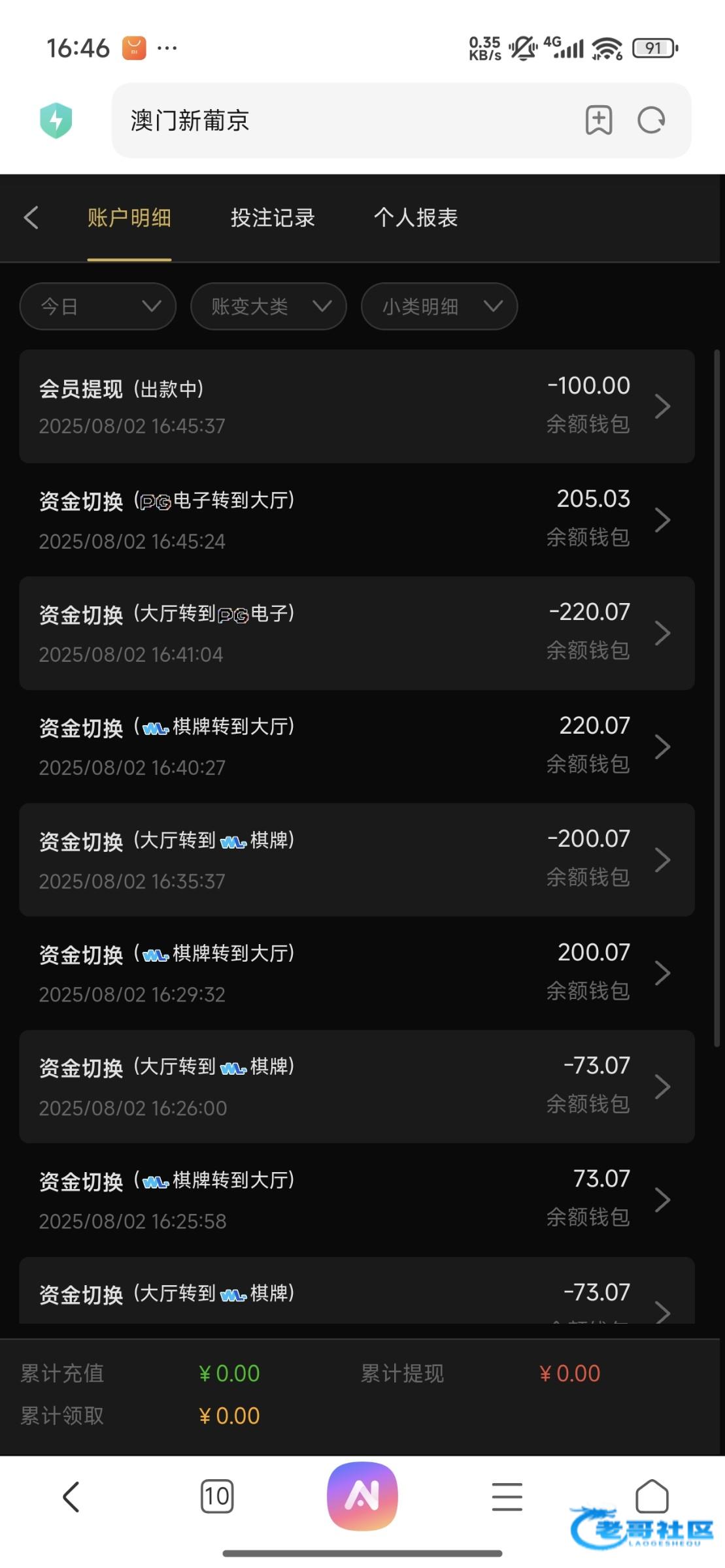The image size is (725, 1568).
Task: Tap the browser address bar 澳门新葡京
Action: (346, 120)
